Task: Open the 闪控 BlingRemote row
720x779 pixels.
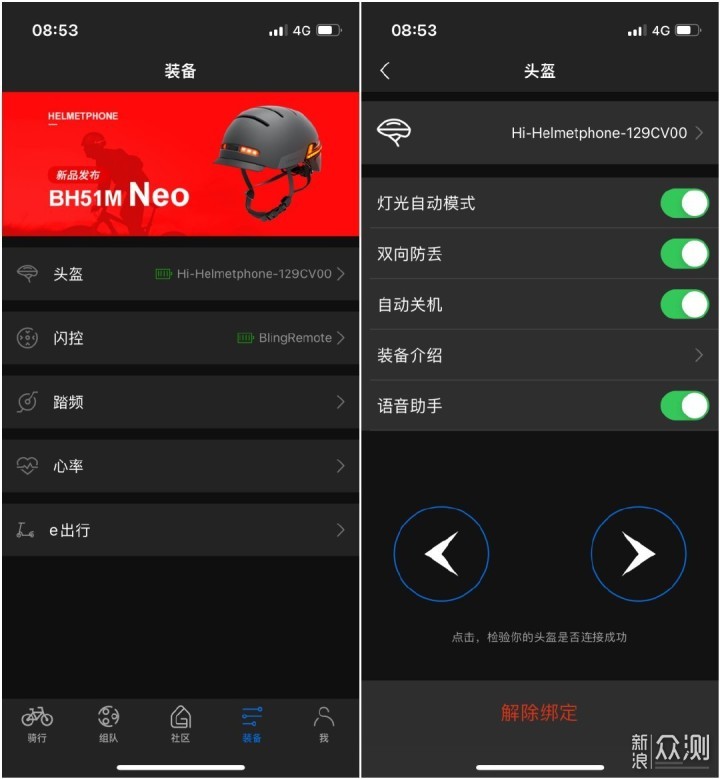Action: [180, 338]
